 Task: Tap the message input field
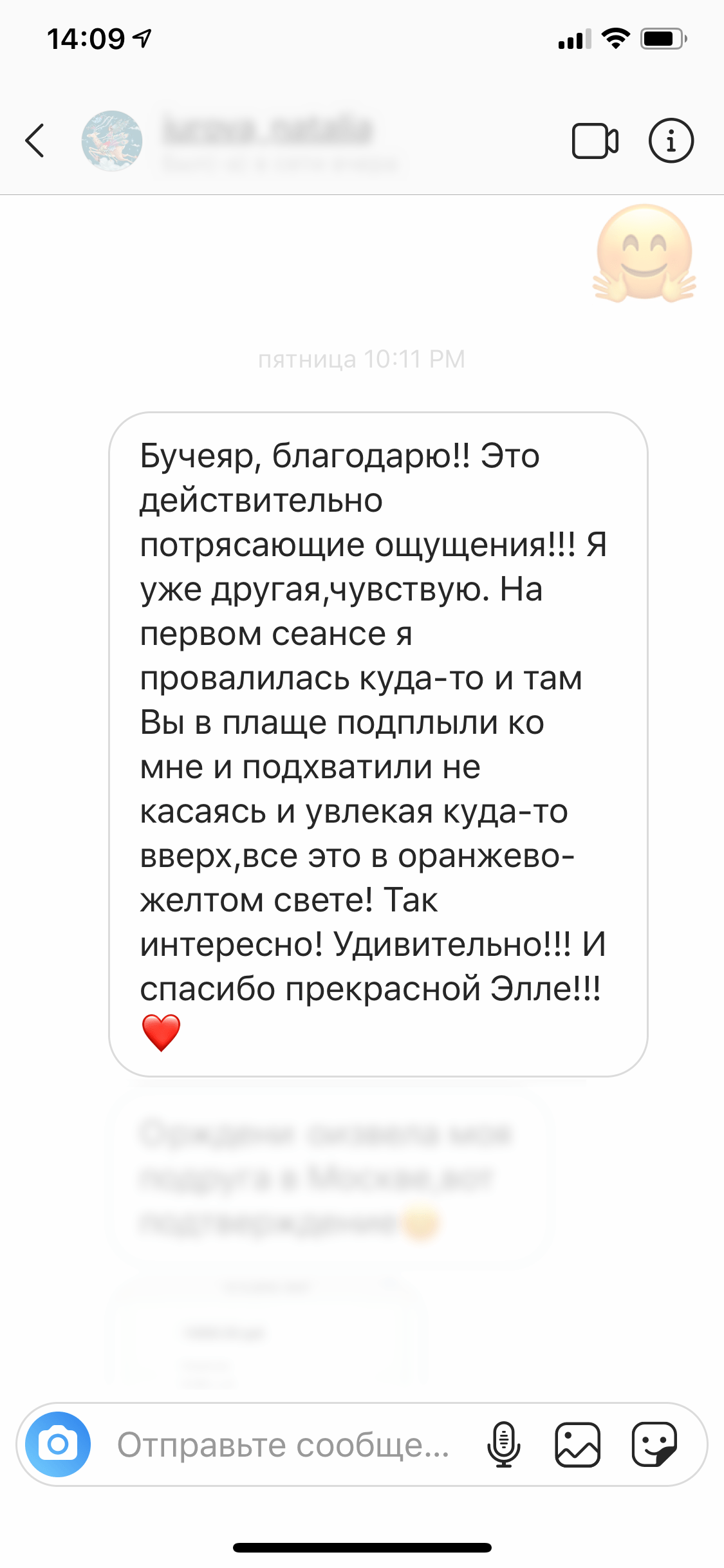[x=283, y=1445]
